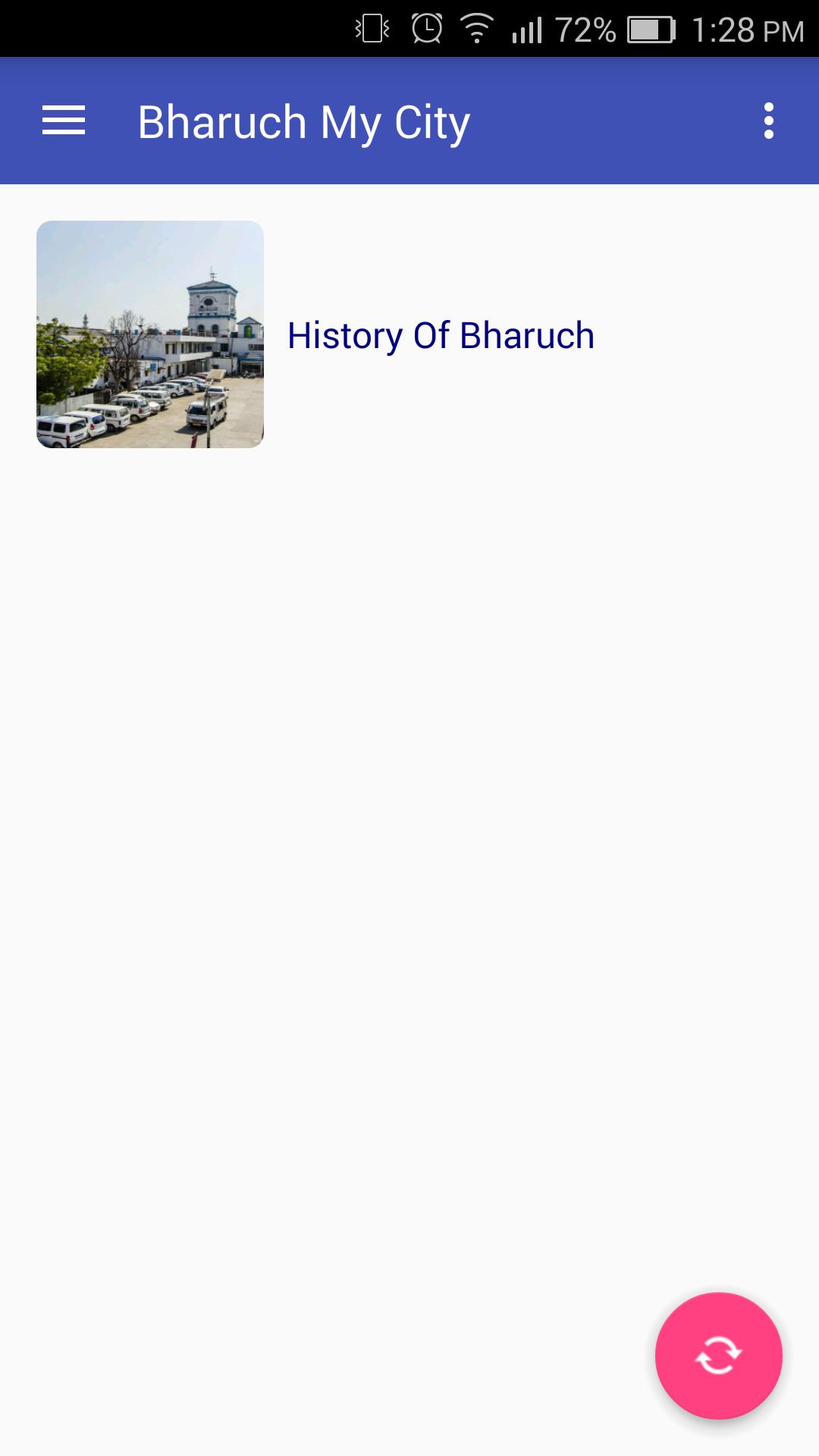Expand app options using the kebab menu
Viewport: 819px width, 1456px height.
[768, 121]
